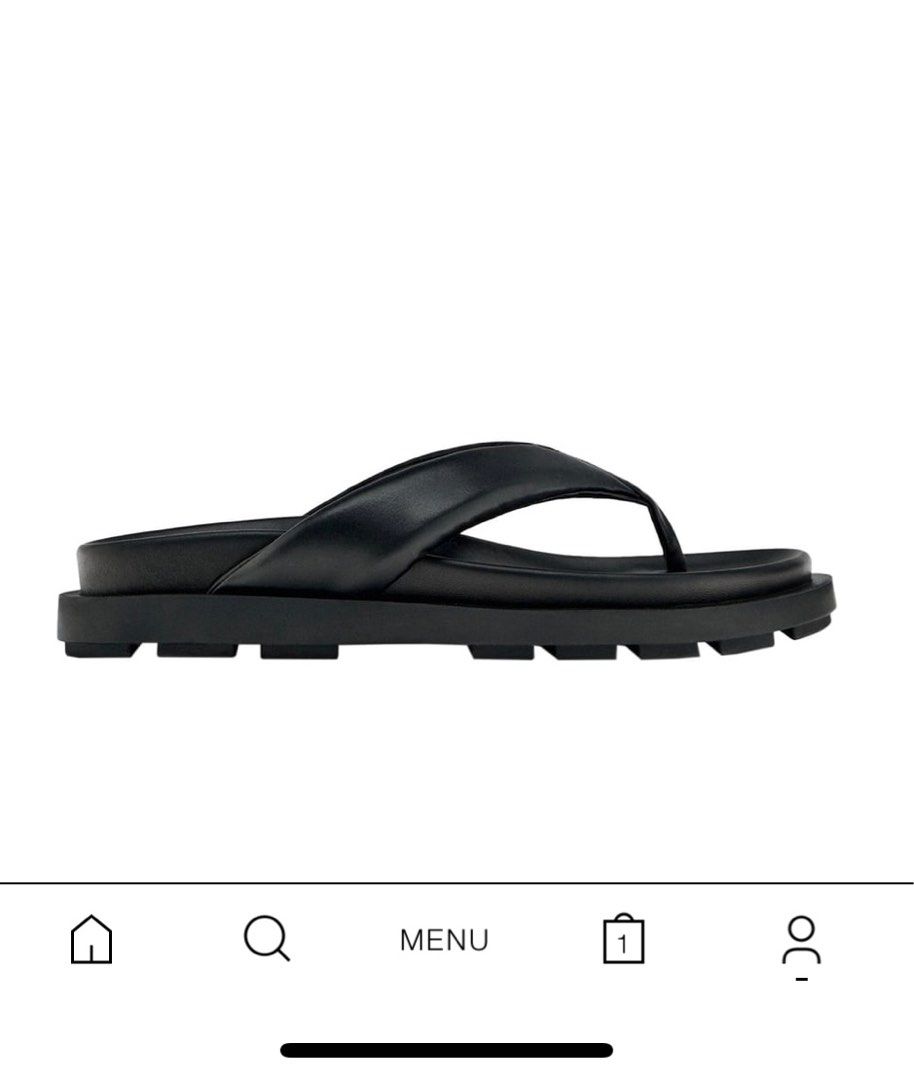
Task: Tap the black sandal product photo
Action: tap(450, 550)
